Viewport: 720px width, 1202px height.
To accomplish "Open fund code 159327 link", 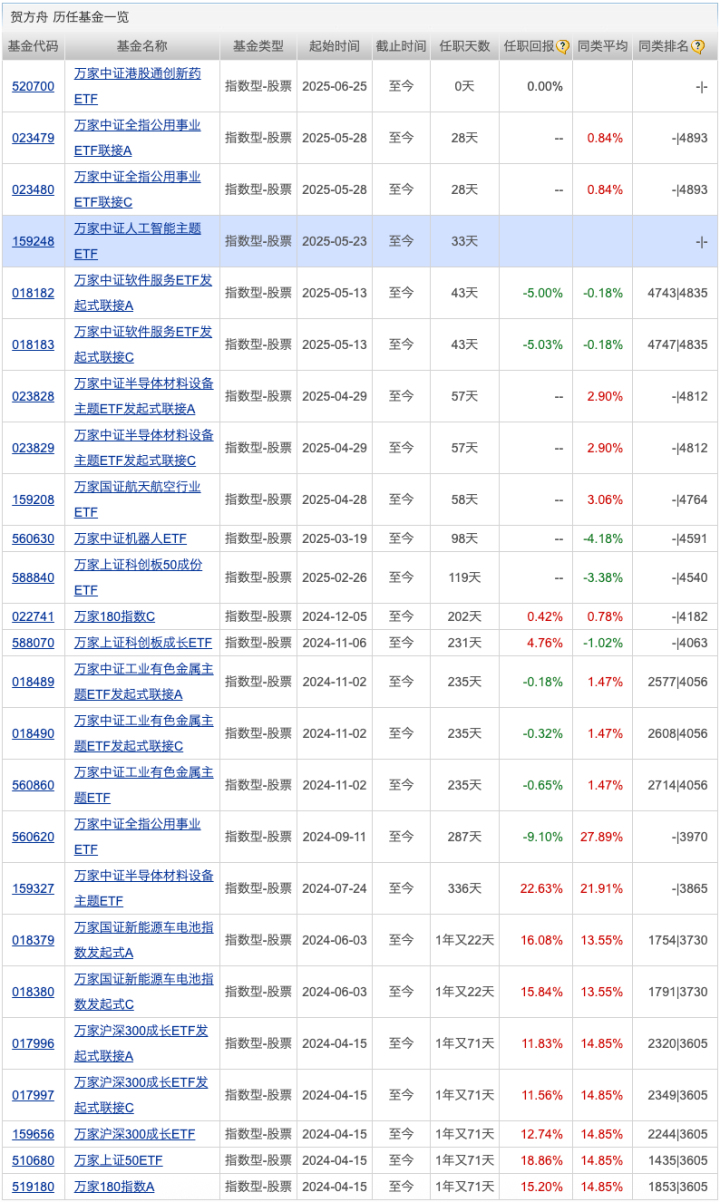I will tap(33, 888).
